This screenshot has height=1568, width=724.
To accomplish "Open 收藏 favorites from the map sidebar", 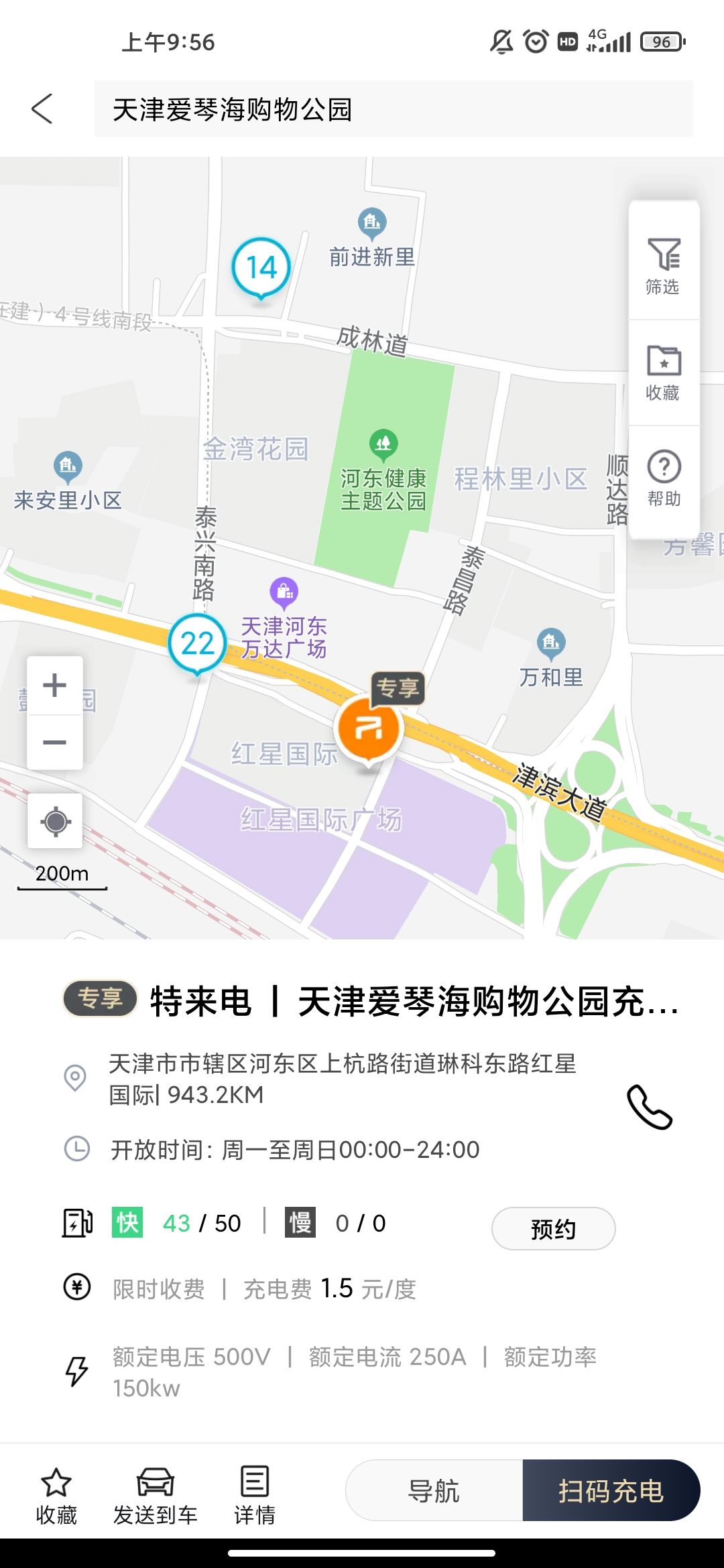I will click(x=664, y=373).
